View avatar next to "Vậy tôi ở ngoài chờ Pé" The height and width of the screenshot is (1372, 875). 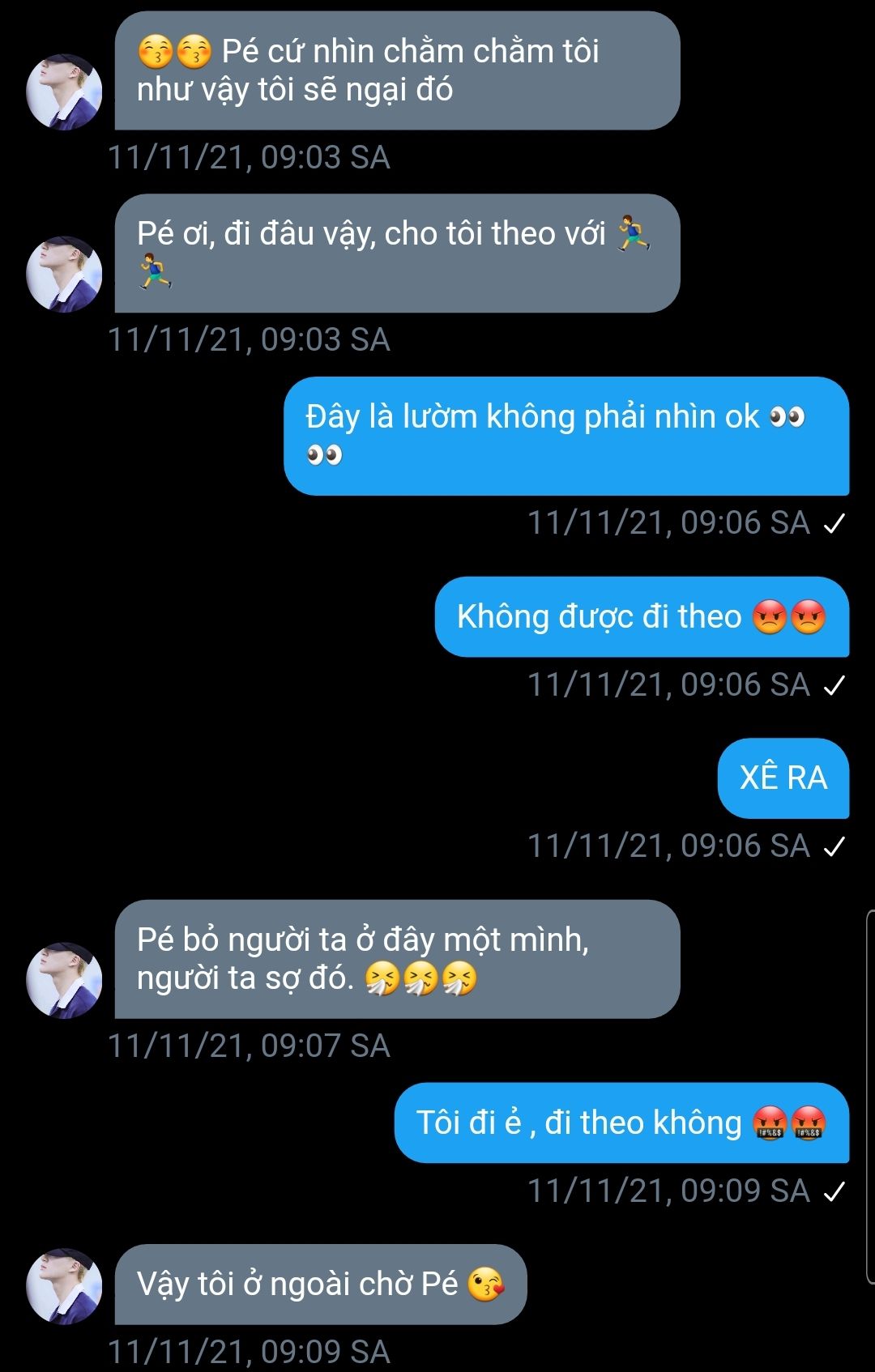click(64, 1286)
